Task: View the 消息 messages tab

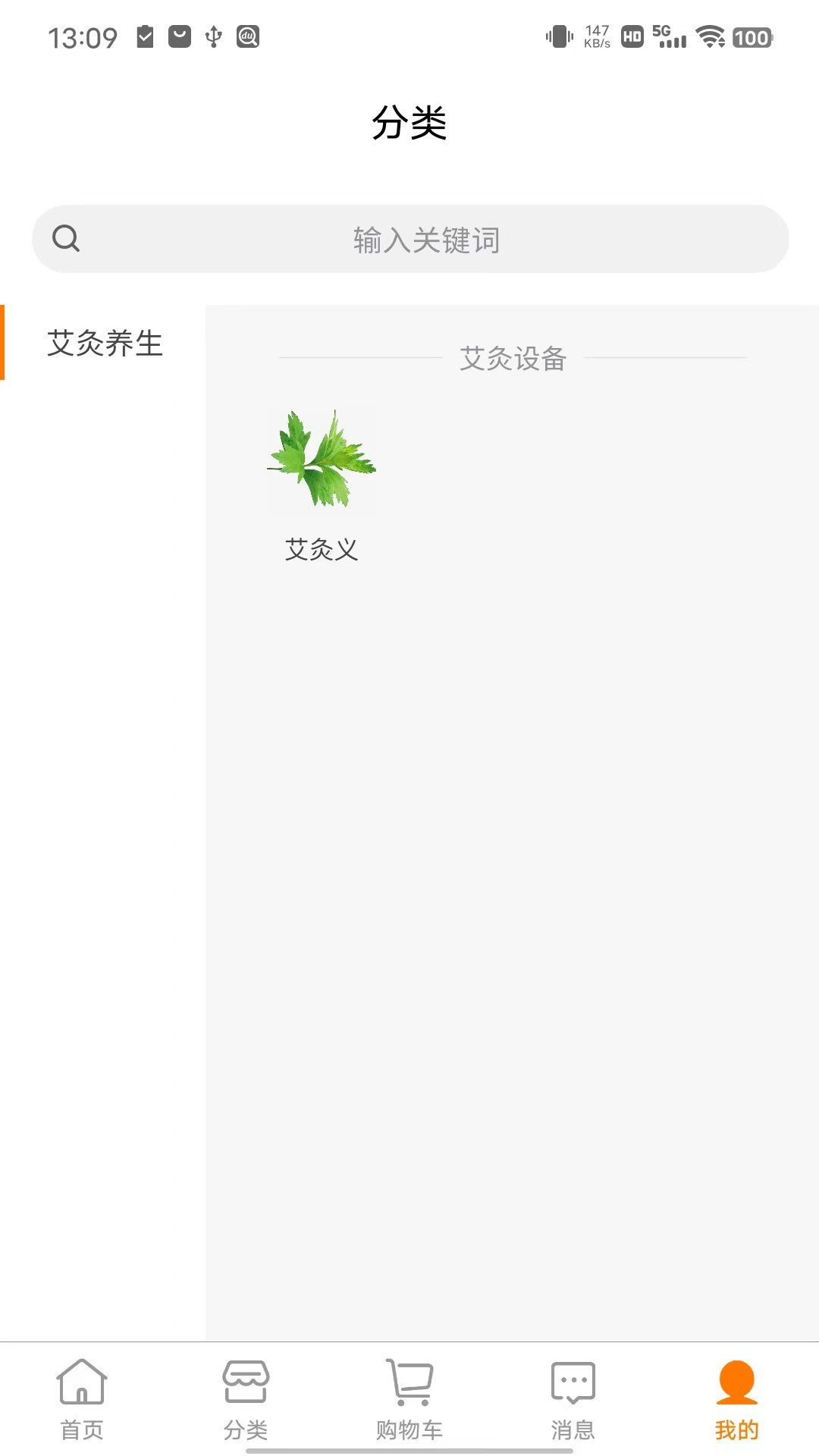Action: [x=573, y=1399]
